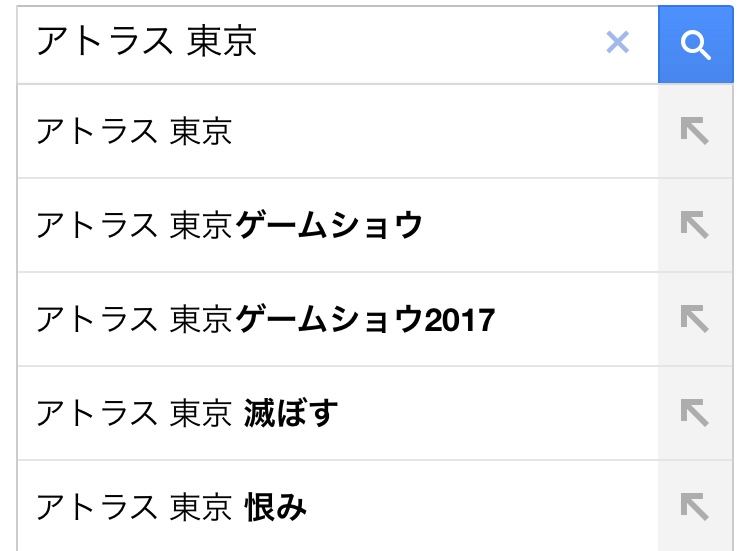Viewport: 750px width, 551px height.
Task: Tap the search field containing アトラス 東京
Action: 300,43
